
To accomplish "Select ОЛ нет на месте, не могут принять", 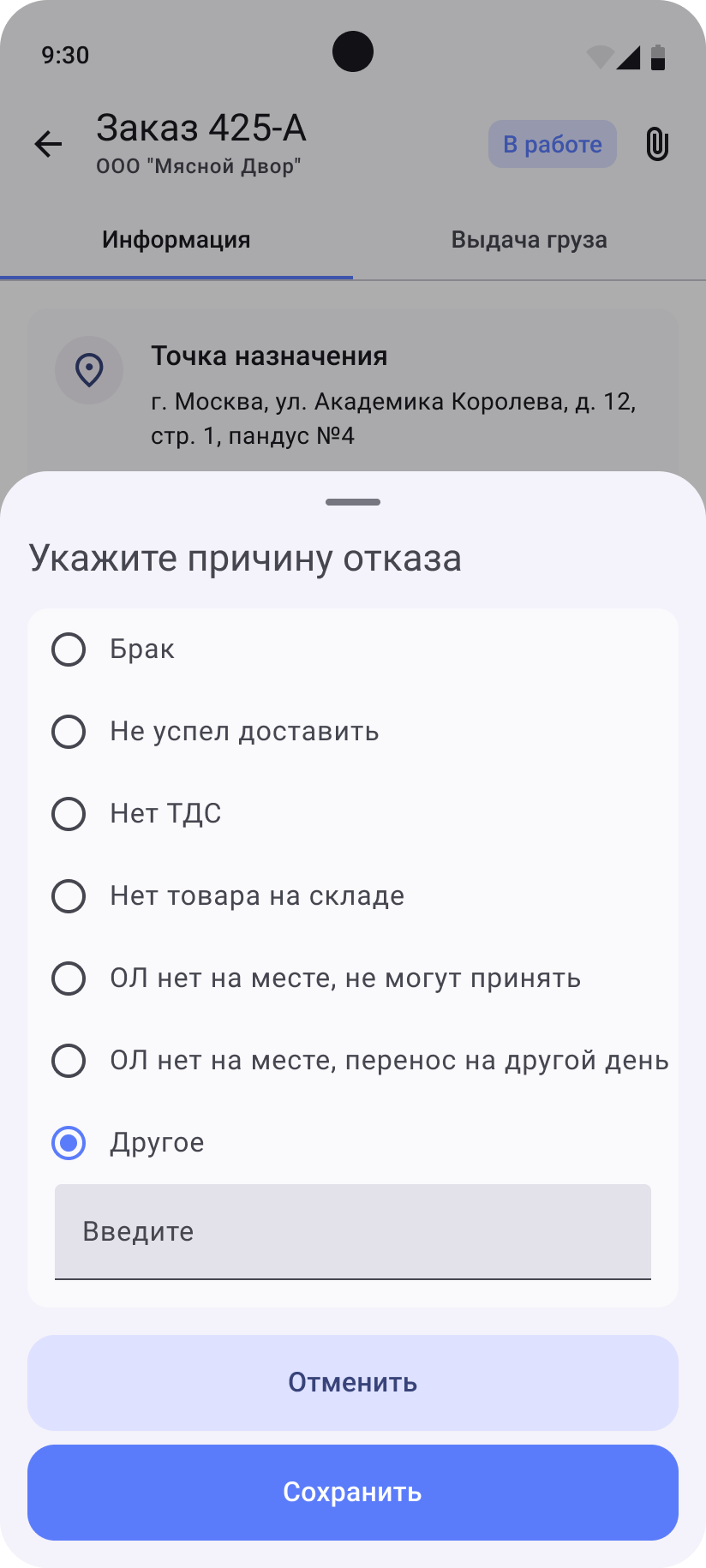I will (x=69, y=979).
